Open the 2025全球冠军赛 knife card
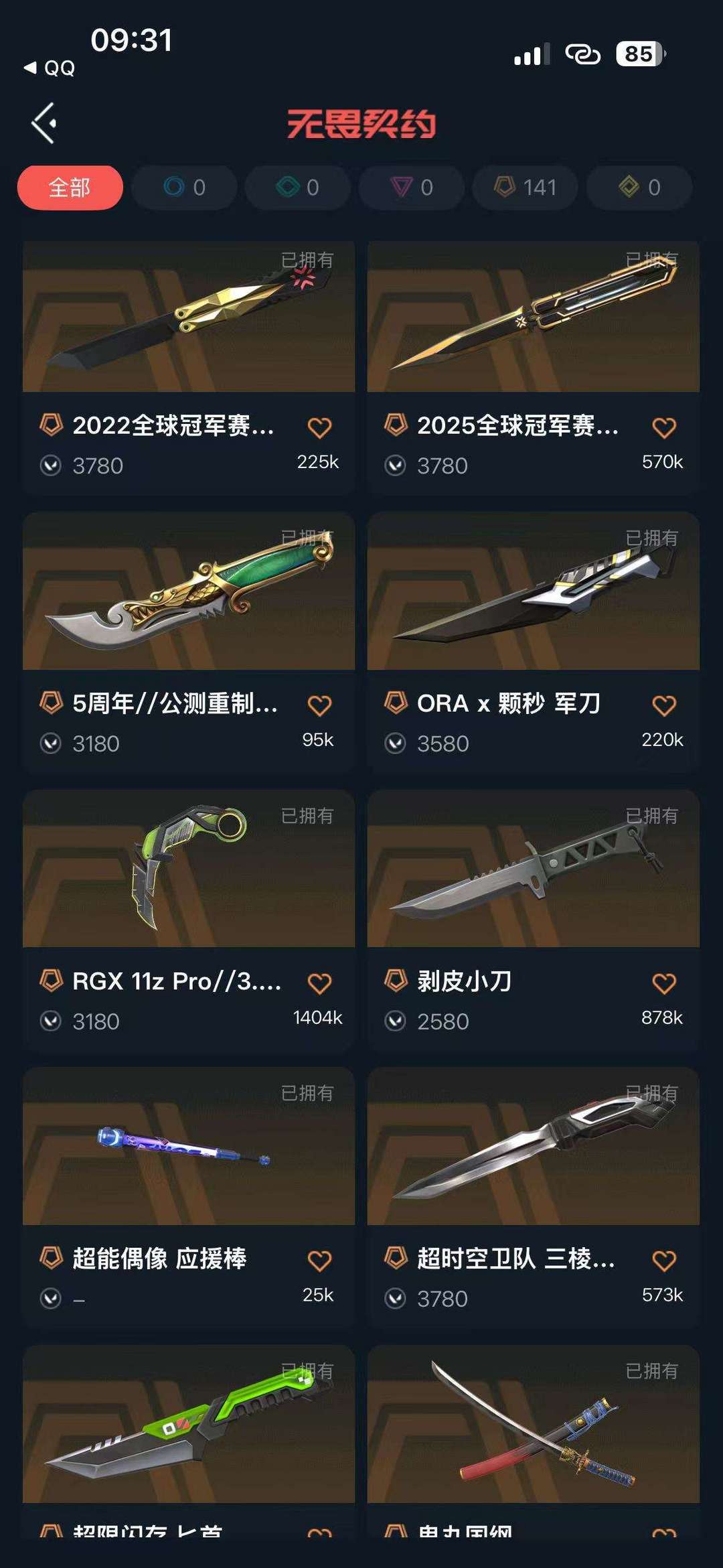Image resolution: width=723 pixels, height=1568 pixels. (533, 317)
